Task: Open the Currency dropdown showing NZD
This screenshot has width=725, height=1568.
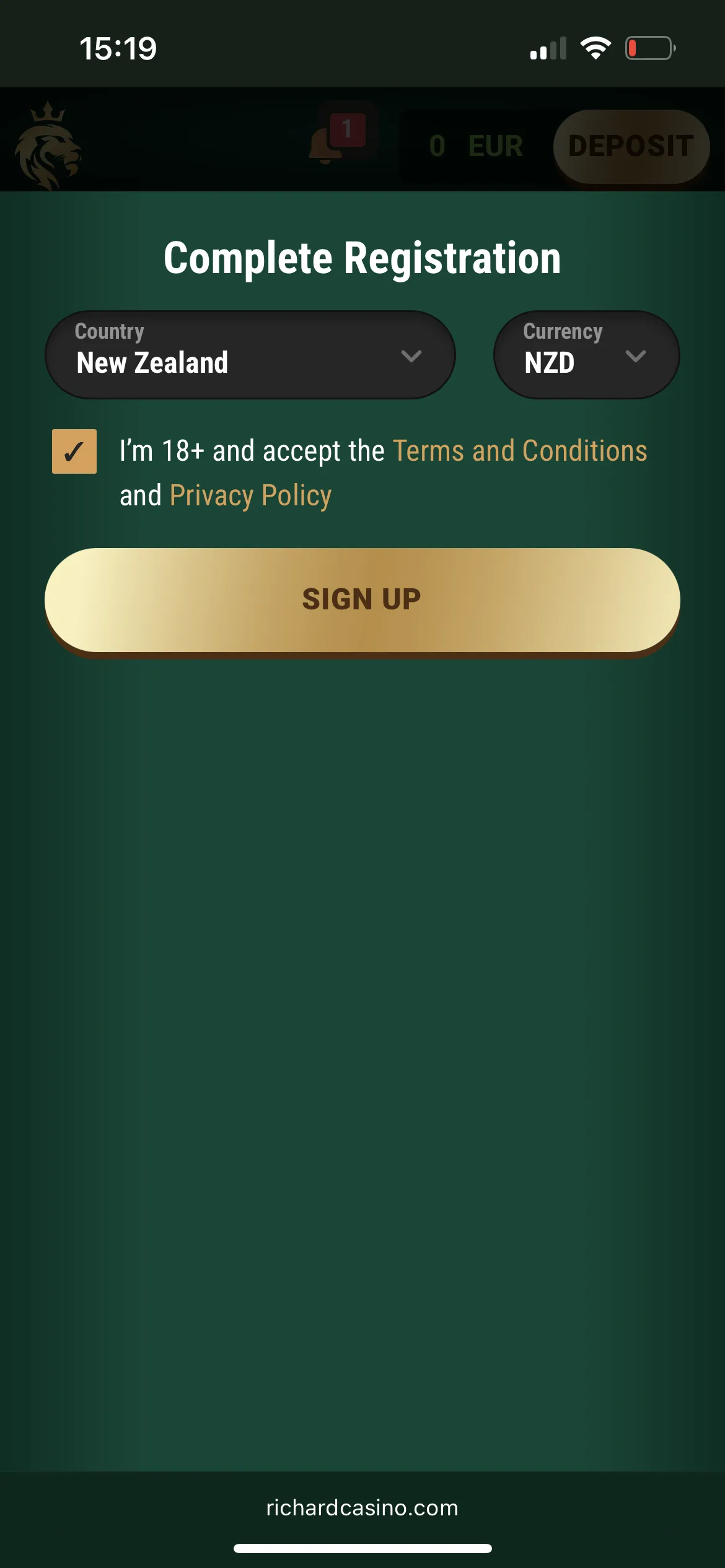Action: [586, 355]
